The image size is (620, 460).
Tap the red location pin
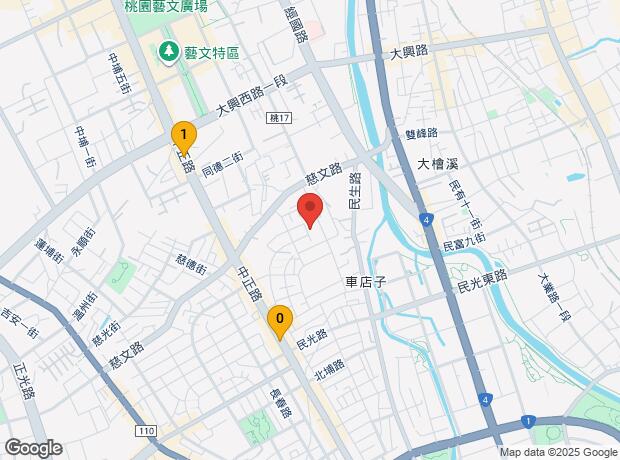(310, 211)
